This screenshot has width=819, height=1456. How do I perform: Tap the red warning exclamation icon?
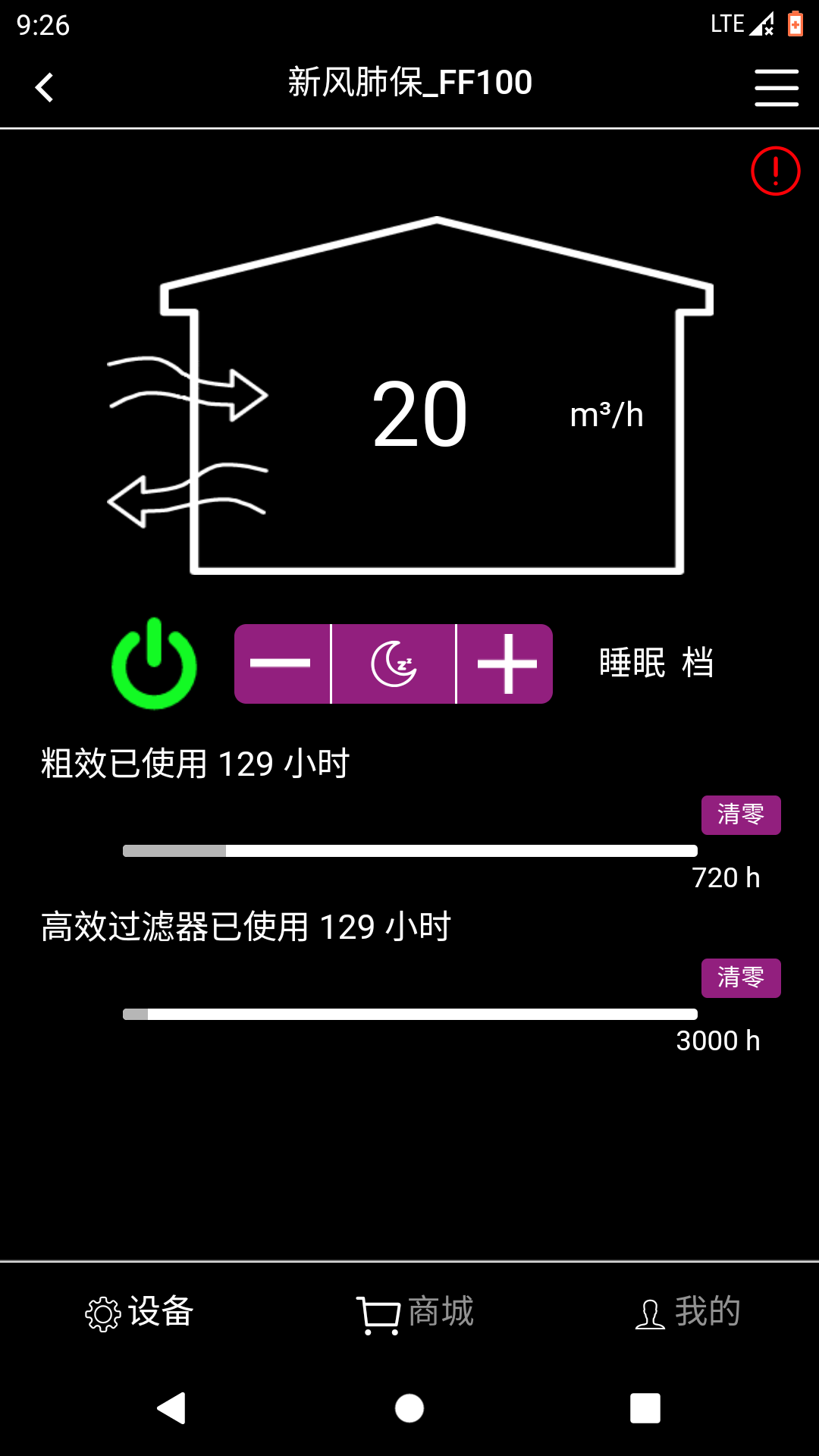[773, 170]
